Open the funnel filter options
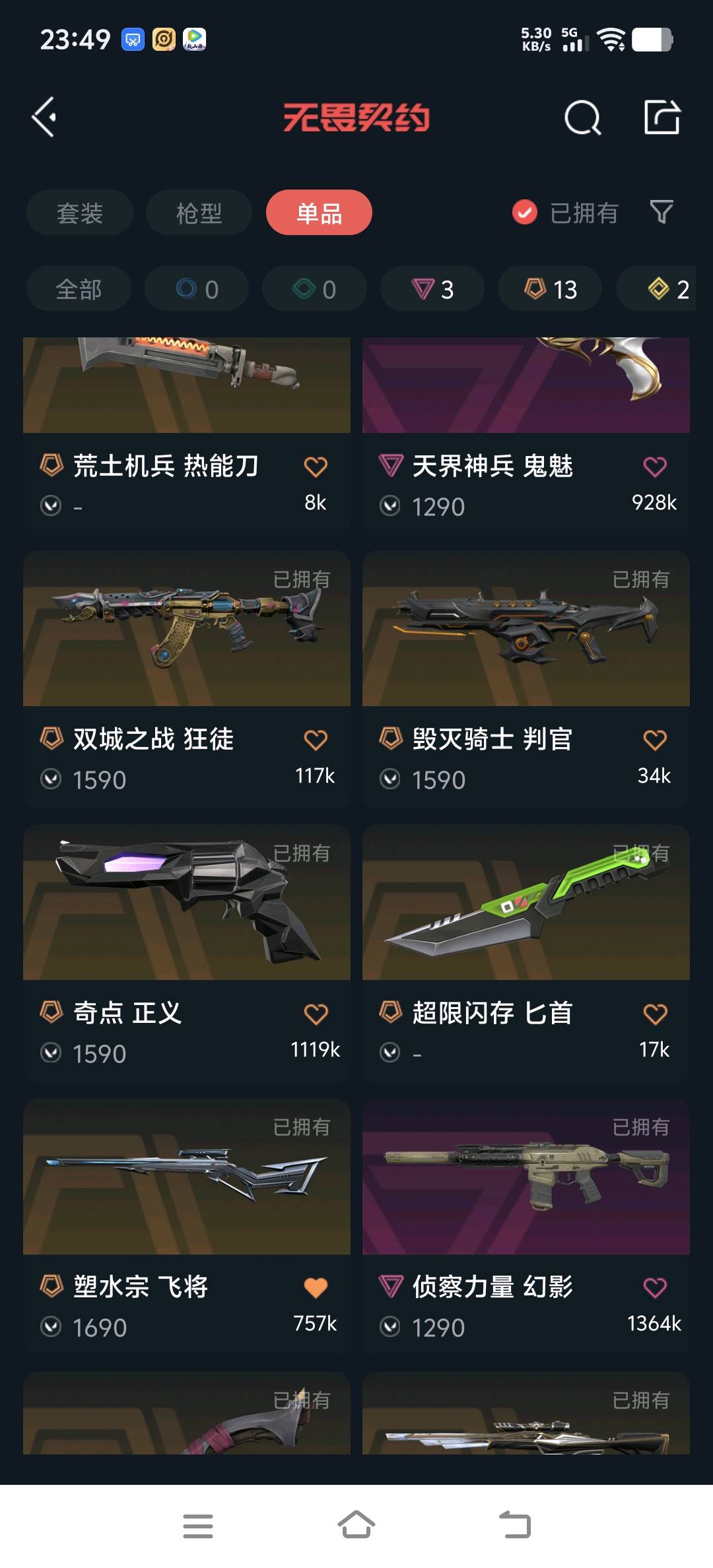 pyautogui.click(x=662, y=212)
